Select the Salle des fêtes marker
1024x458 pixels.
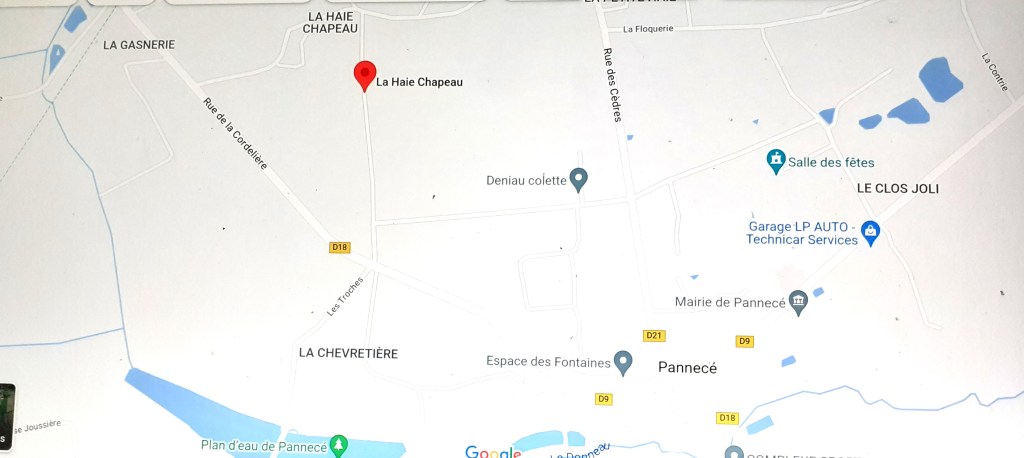(776, 160)
